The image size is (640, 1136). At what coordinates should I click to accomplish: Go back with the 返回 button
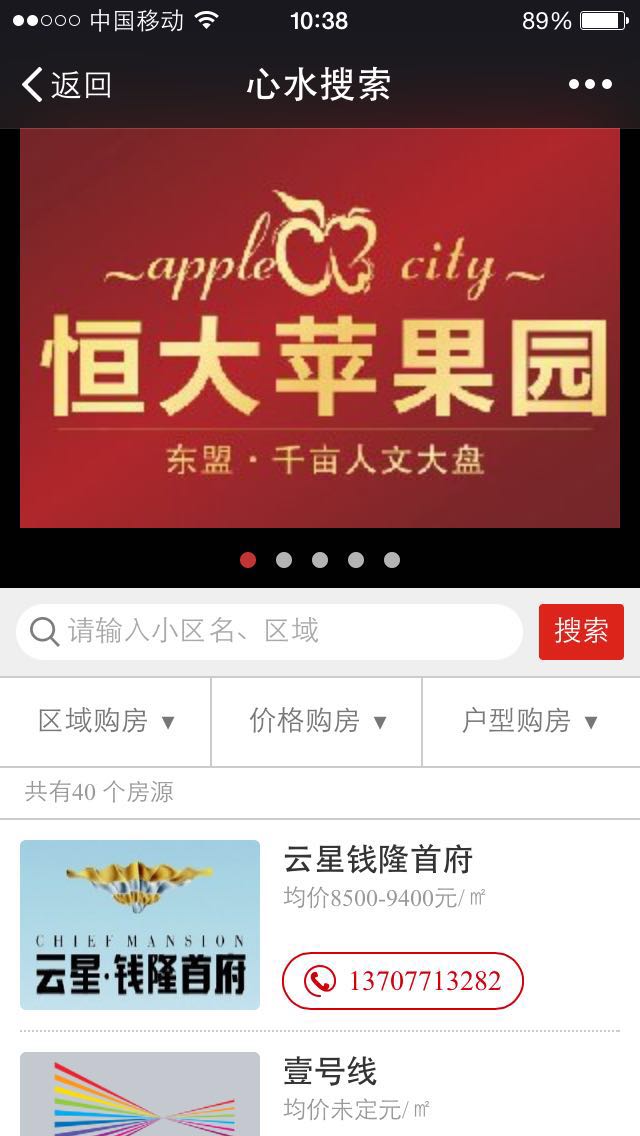coord(66,85)
